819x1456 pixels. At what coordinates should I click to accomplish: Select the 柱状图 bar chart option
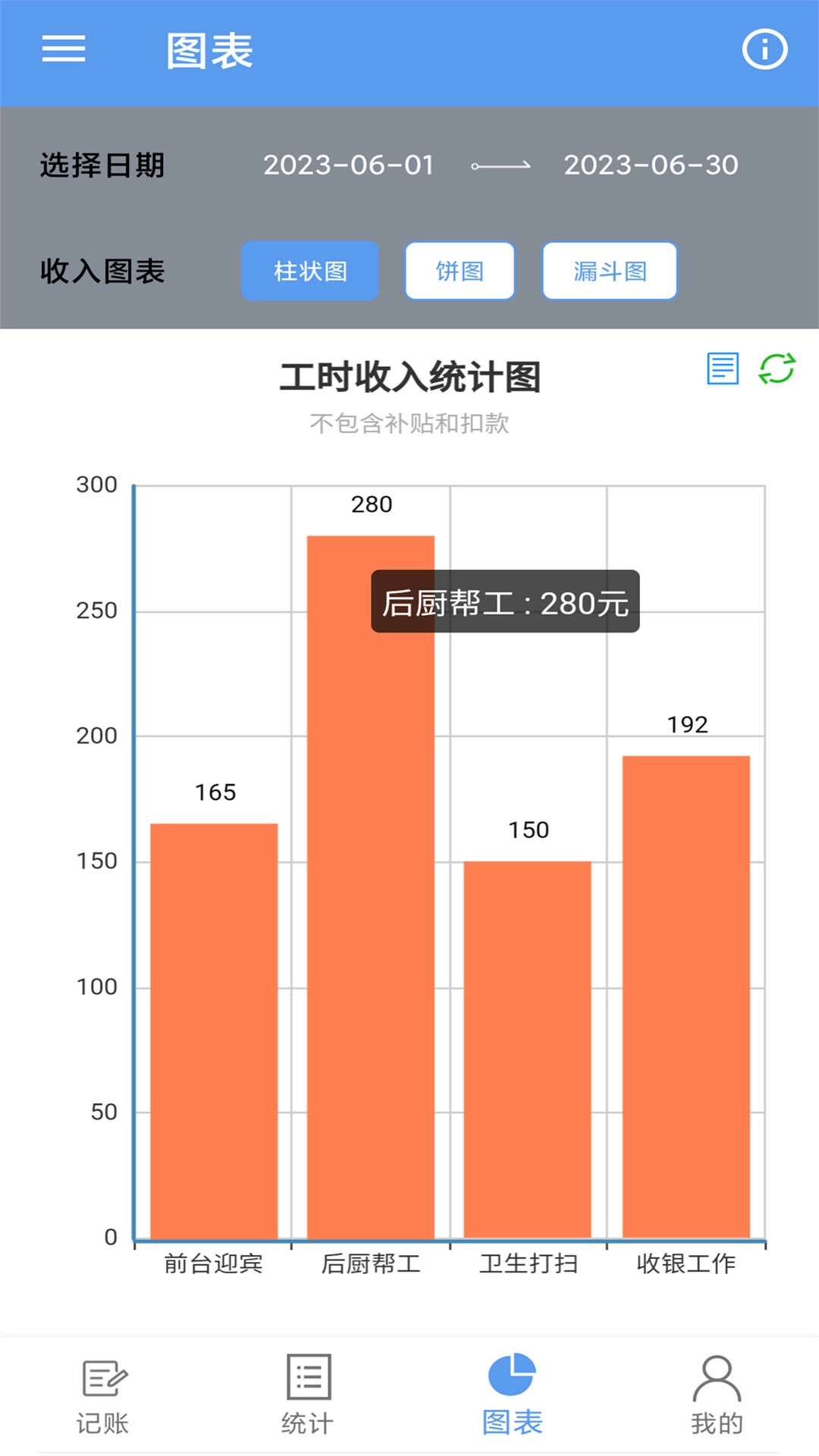(310, 271)
